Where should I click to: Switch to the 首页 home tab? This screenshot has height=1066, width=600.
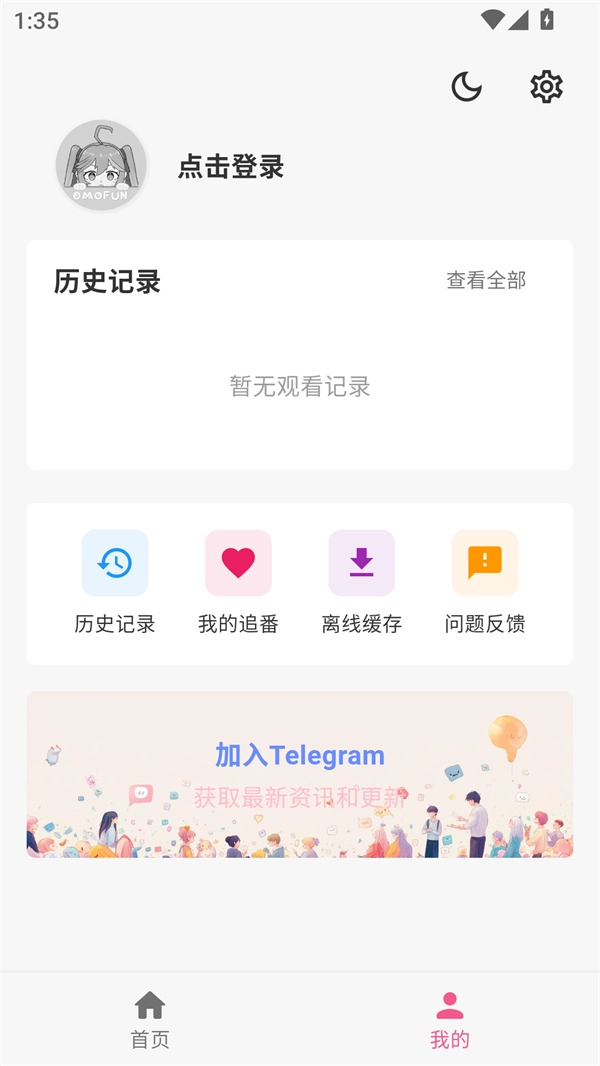point(150,1019)
